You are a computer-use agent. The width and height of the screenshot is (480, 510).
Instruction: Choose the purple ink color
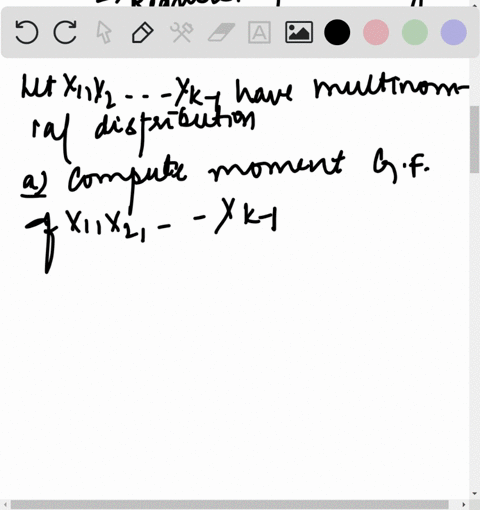tap(454, 32)
